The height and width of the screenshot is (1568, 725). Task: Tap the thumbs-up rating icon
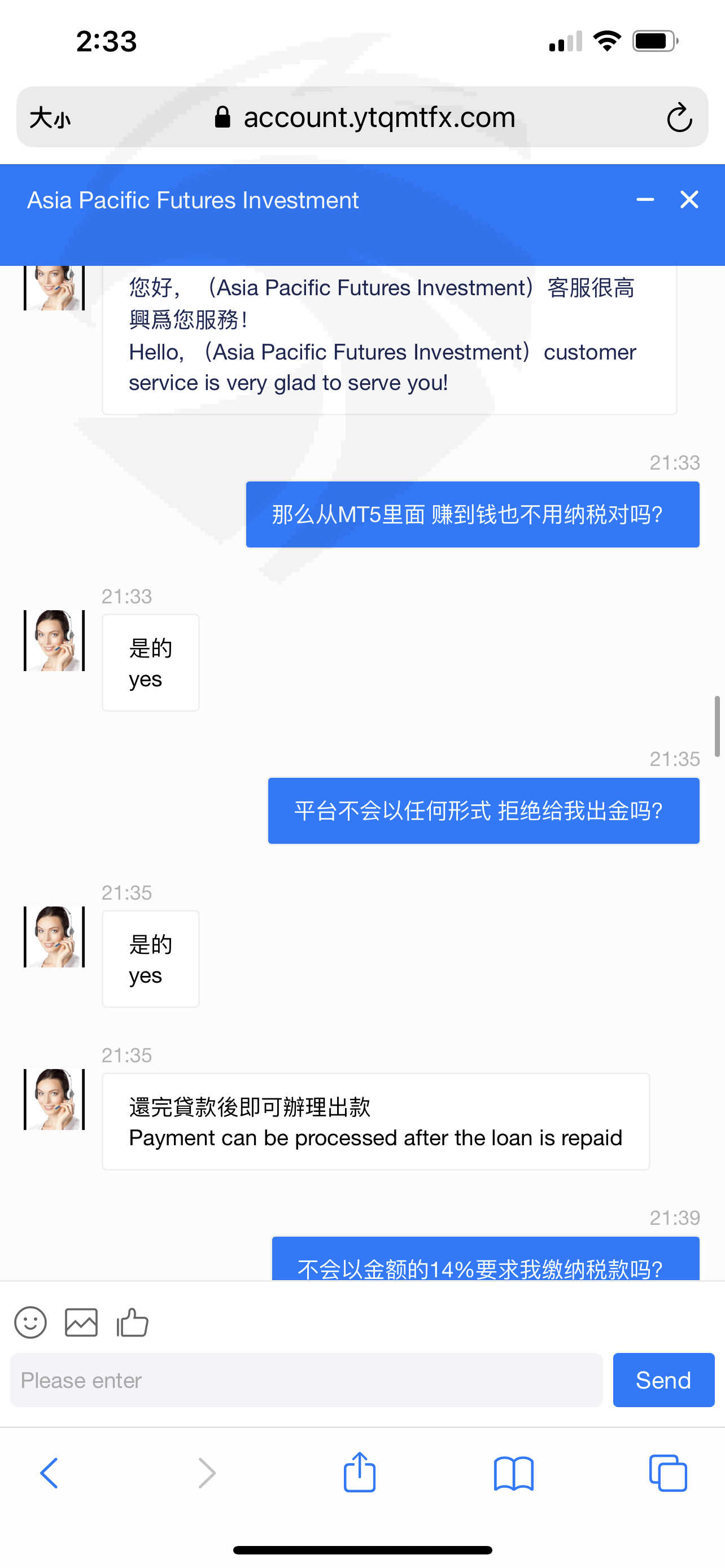click(133, 1322)
